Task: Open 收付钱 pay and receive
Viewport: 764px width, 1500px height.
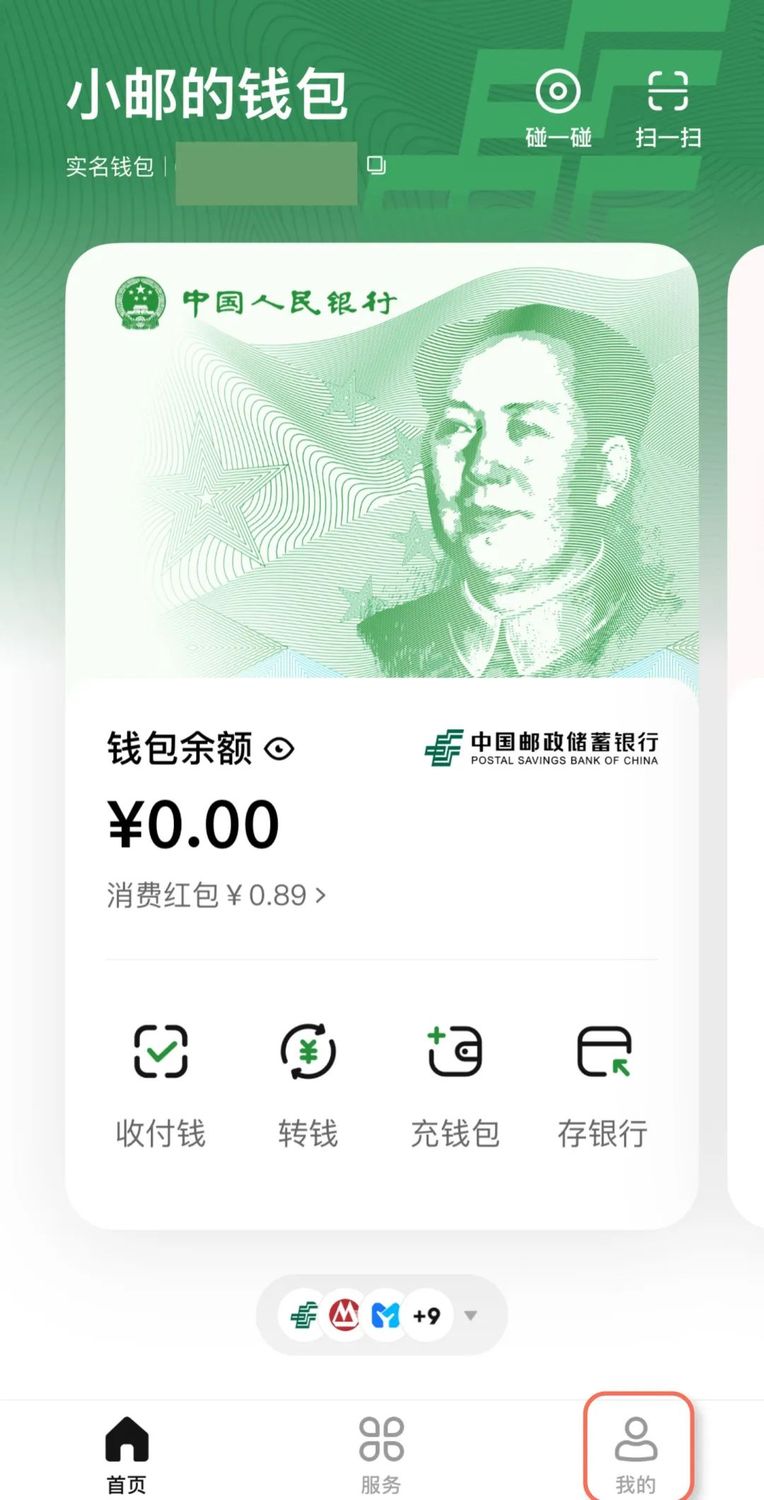Action: [160, 1084]
